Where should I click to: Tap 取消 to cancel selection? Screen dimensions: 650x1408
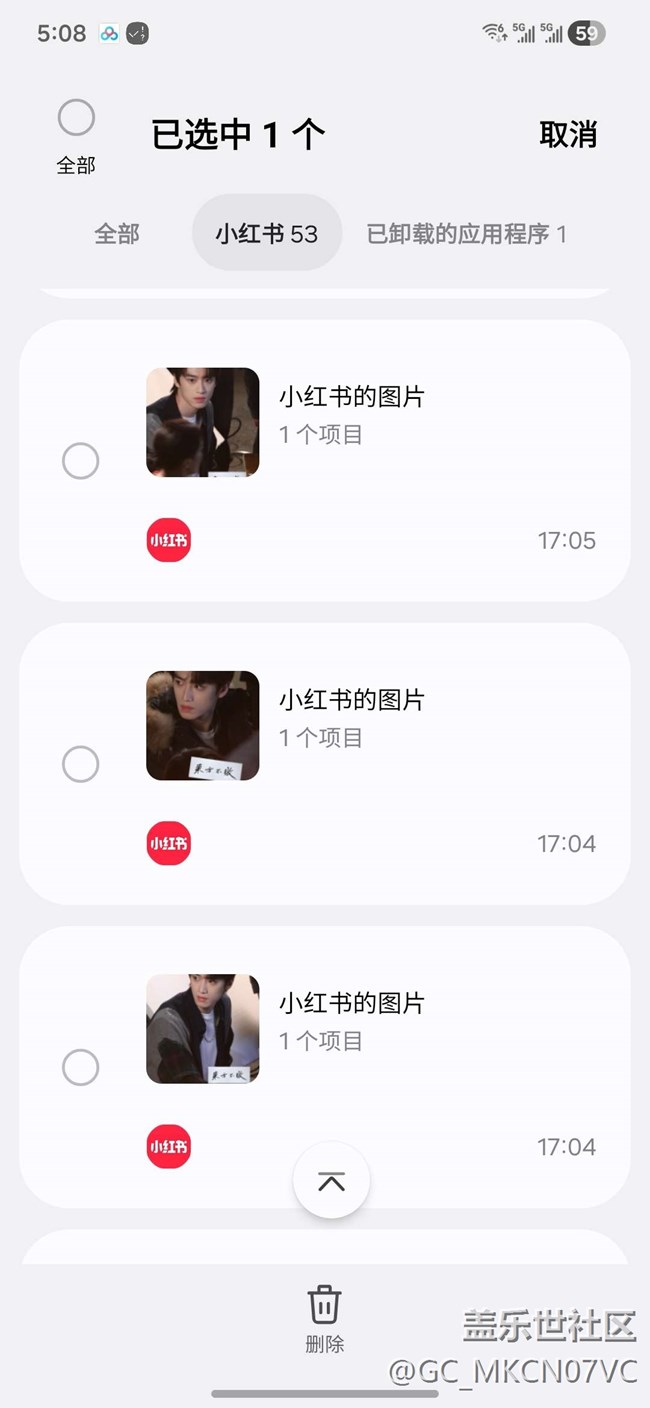[x=567, y=134]
